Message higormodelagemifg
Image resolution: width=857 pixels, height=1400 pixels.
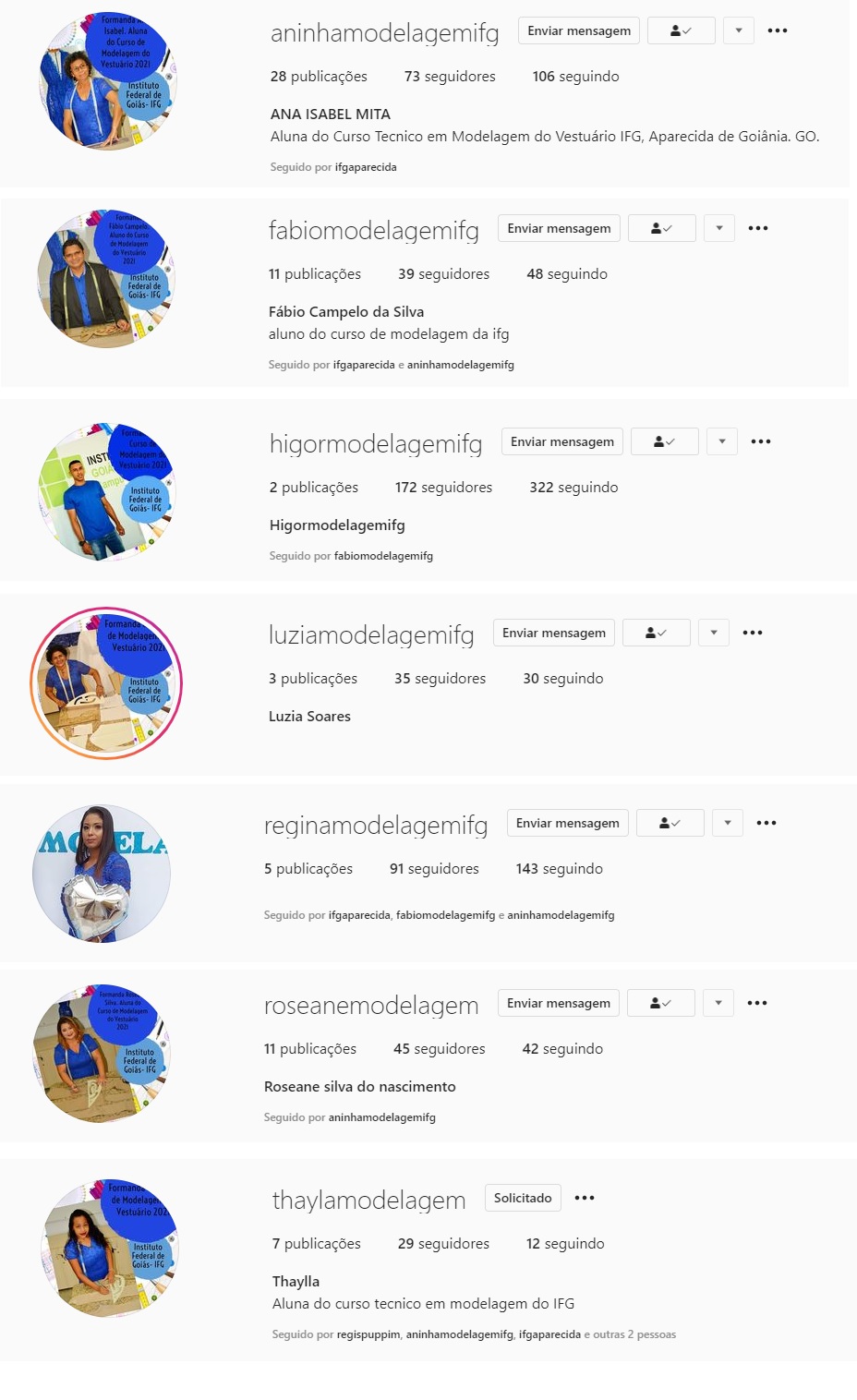[x=562, y=441]
